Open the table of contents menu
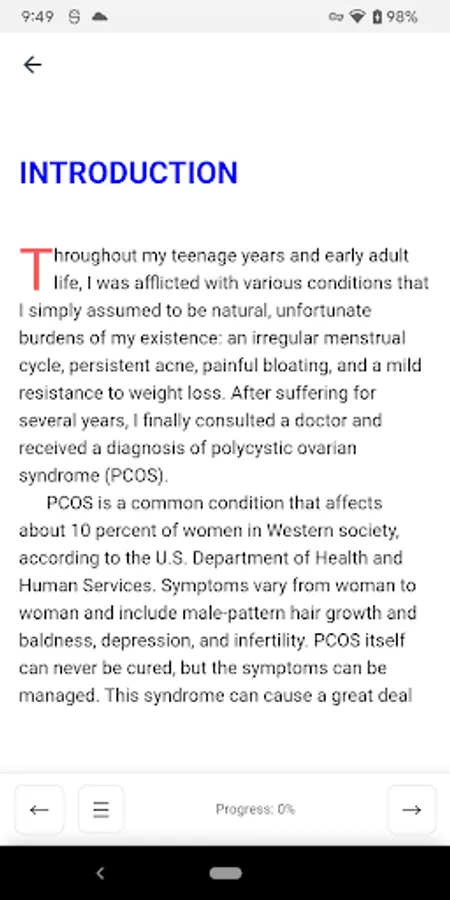Image resolution: width=450 pixels, height=900 pixels. click(x=101, y=809)
